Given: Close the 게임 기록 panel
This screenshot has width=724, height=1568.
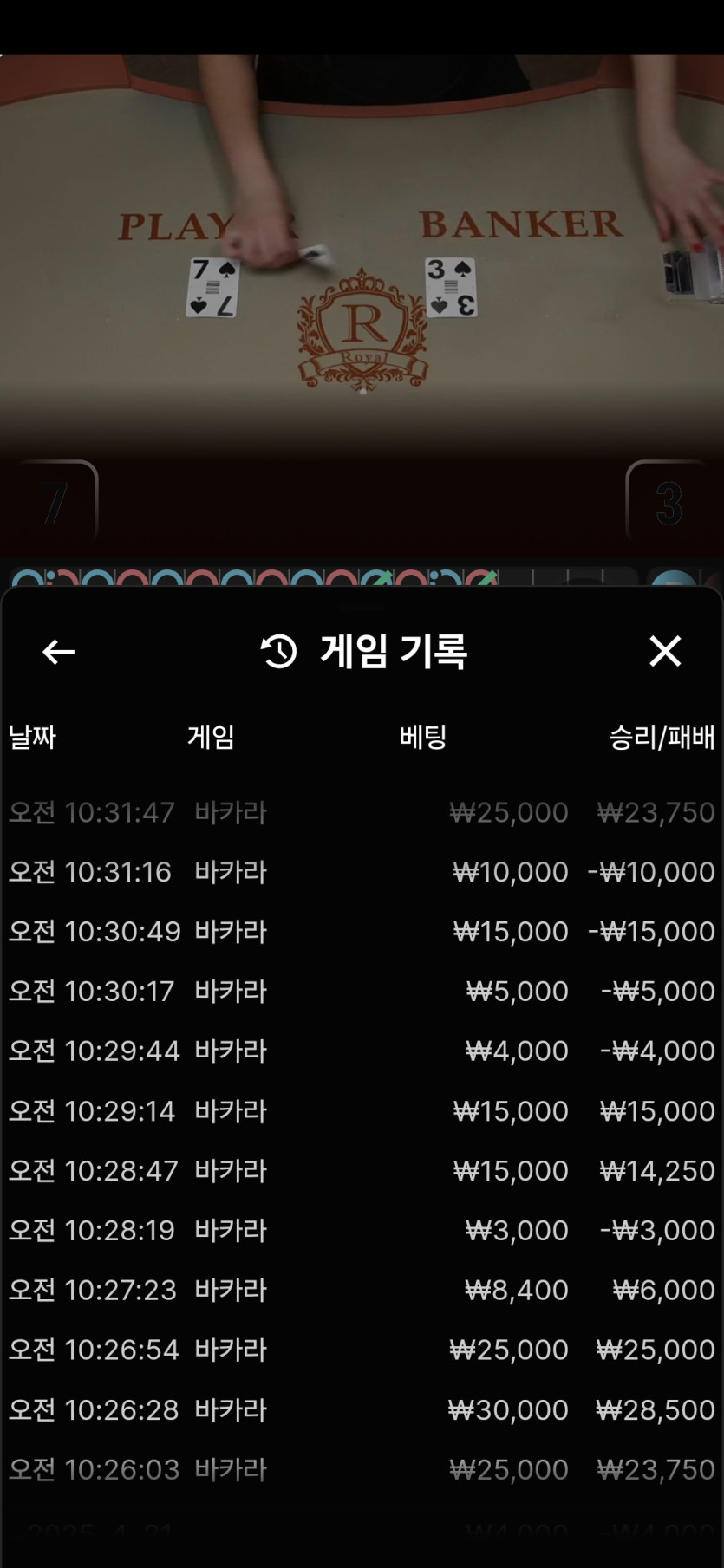Looking at the screenshot, I should (665, 651).
